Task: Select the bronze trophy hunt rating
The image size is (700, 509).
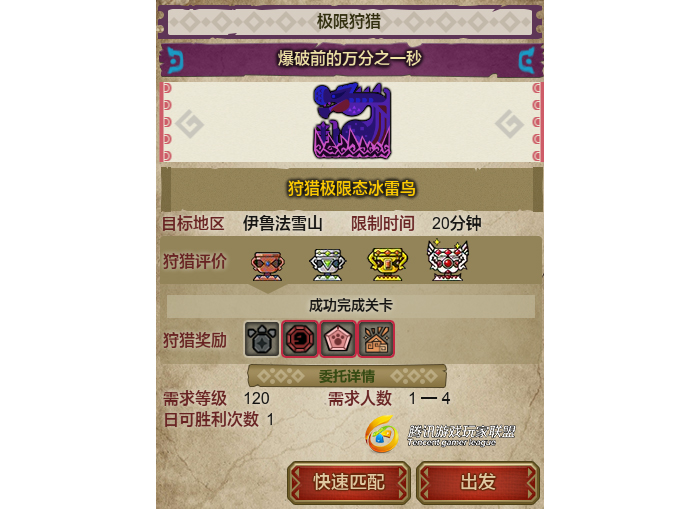Action: click(x=268, y=263)
